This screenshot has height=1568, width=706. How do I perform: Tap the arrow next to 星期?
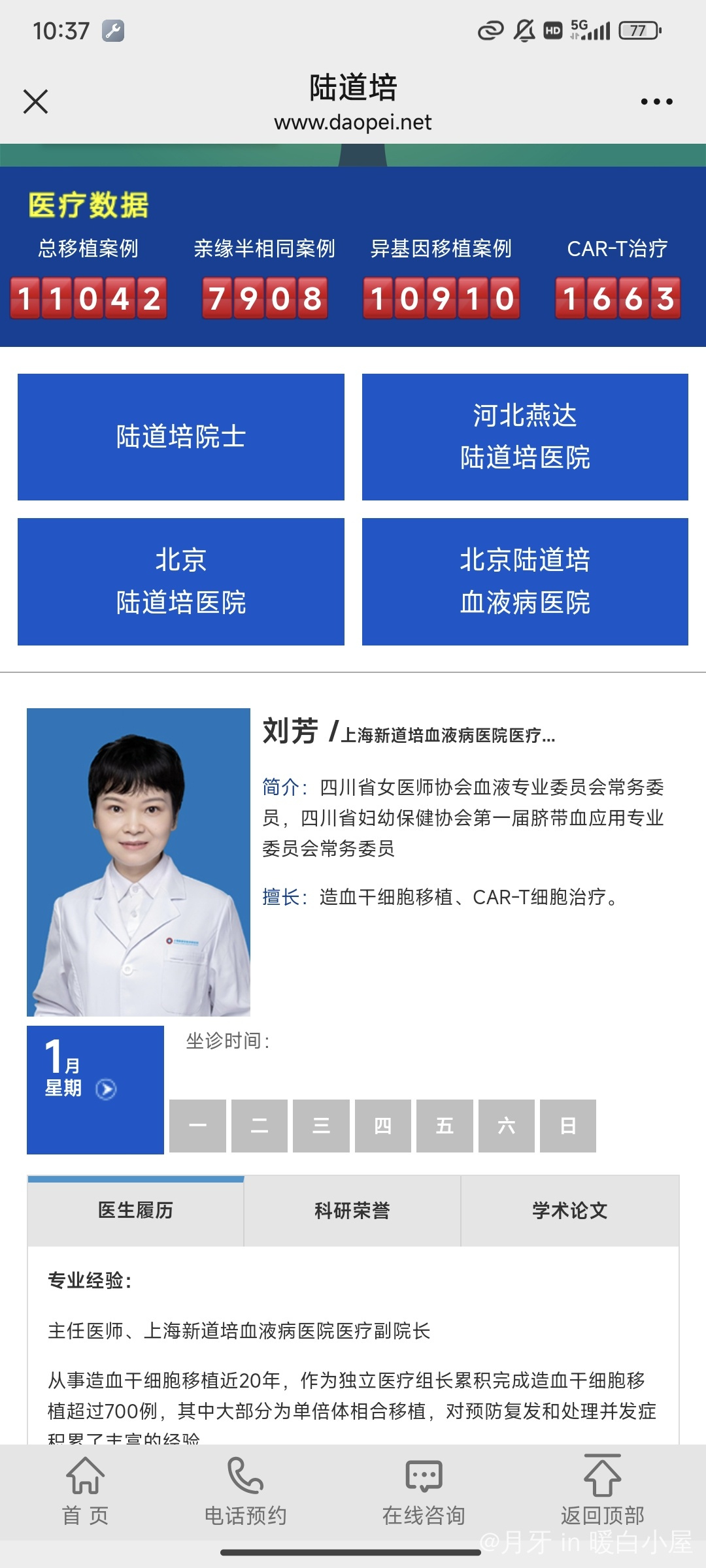coord(106,1089)
